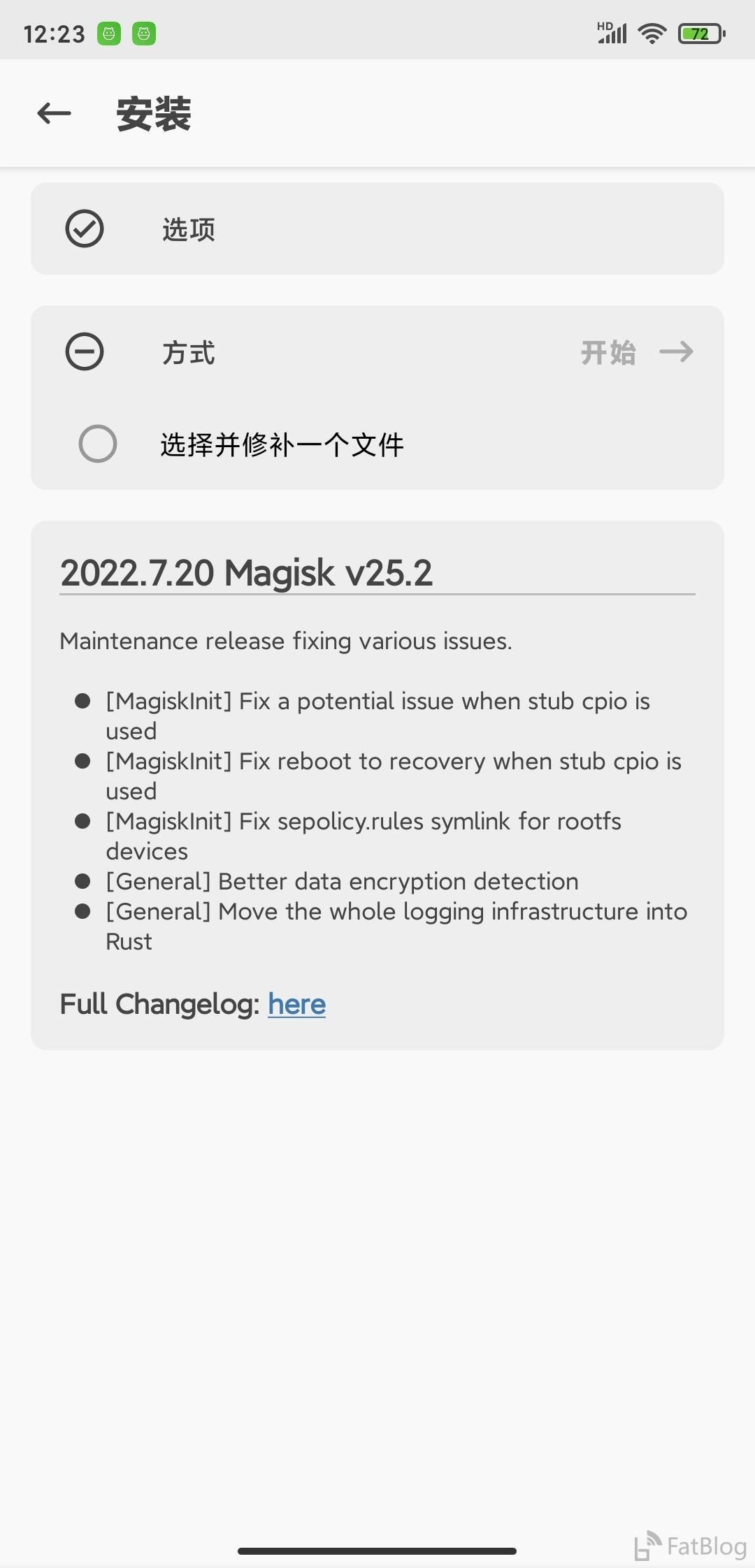Go back from the 安装 screen
The width and height of the screenshot is (755, 1568).
pos(55,113)
